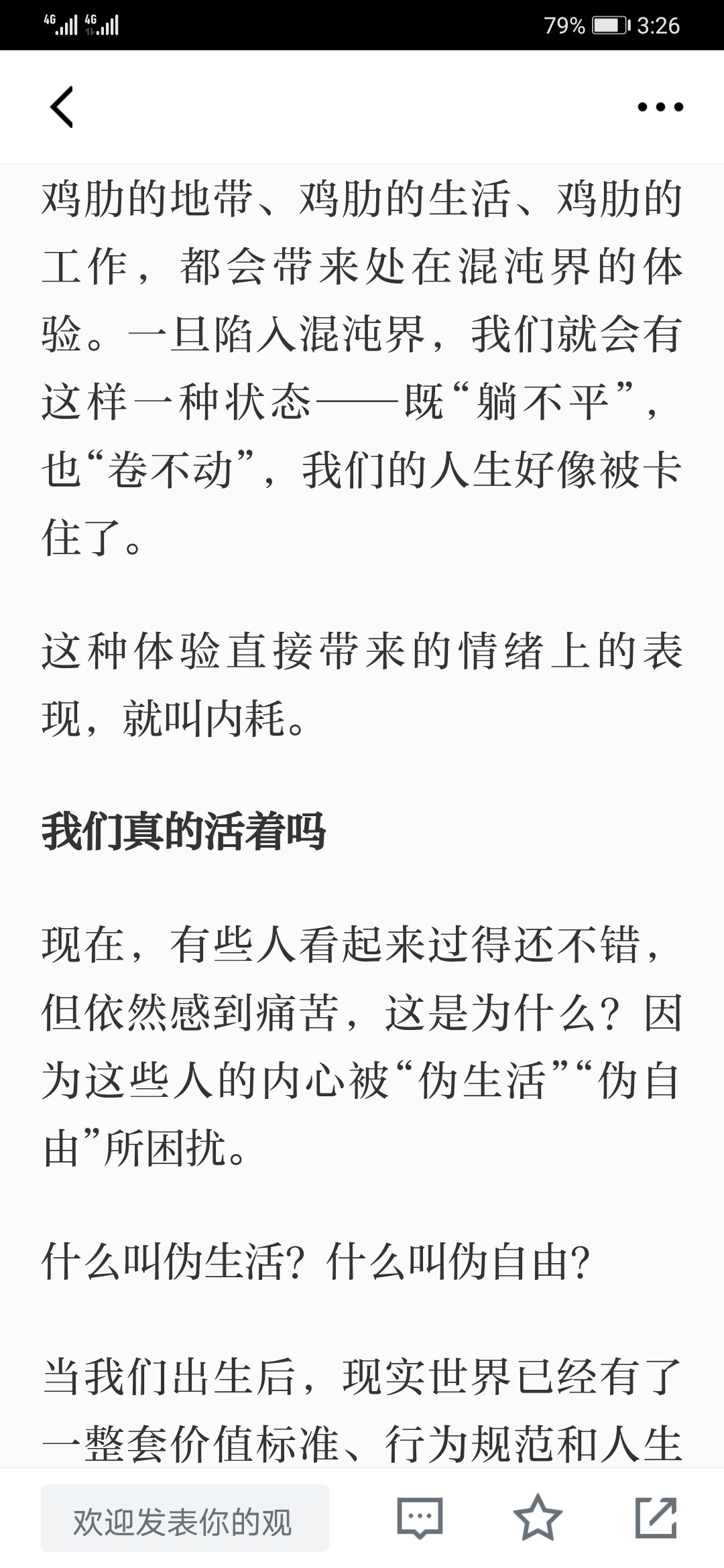The image size is (724, 1568).
Task: Go back using the top-left arrow
Action: click(62, 107)
